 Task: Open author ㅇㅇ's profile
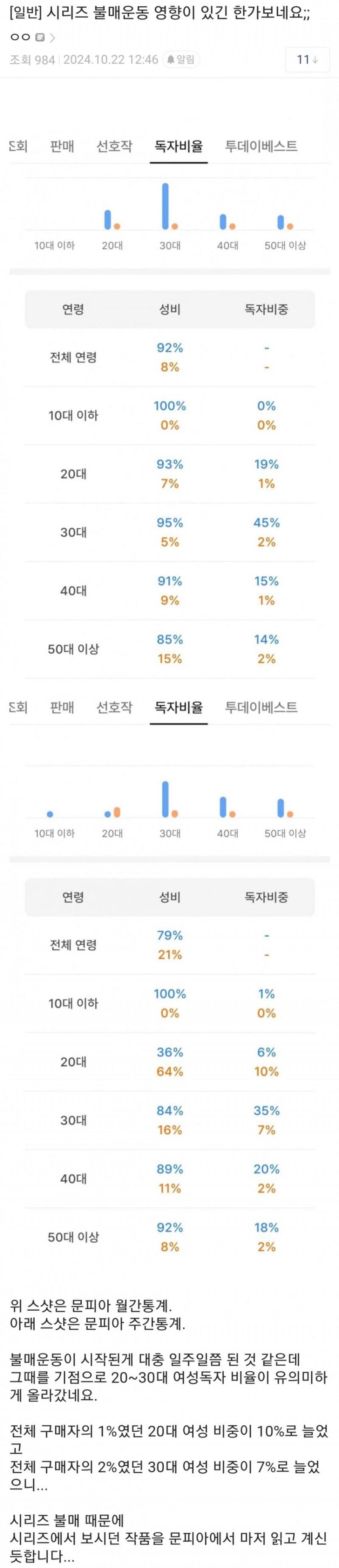coord(21,37)
